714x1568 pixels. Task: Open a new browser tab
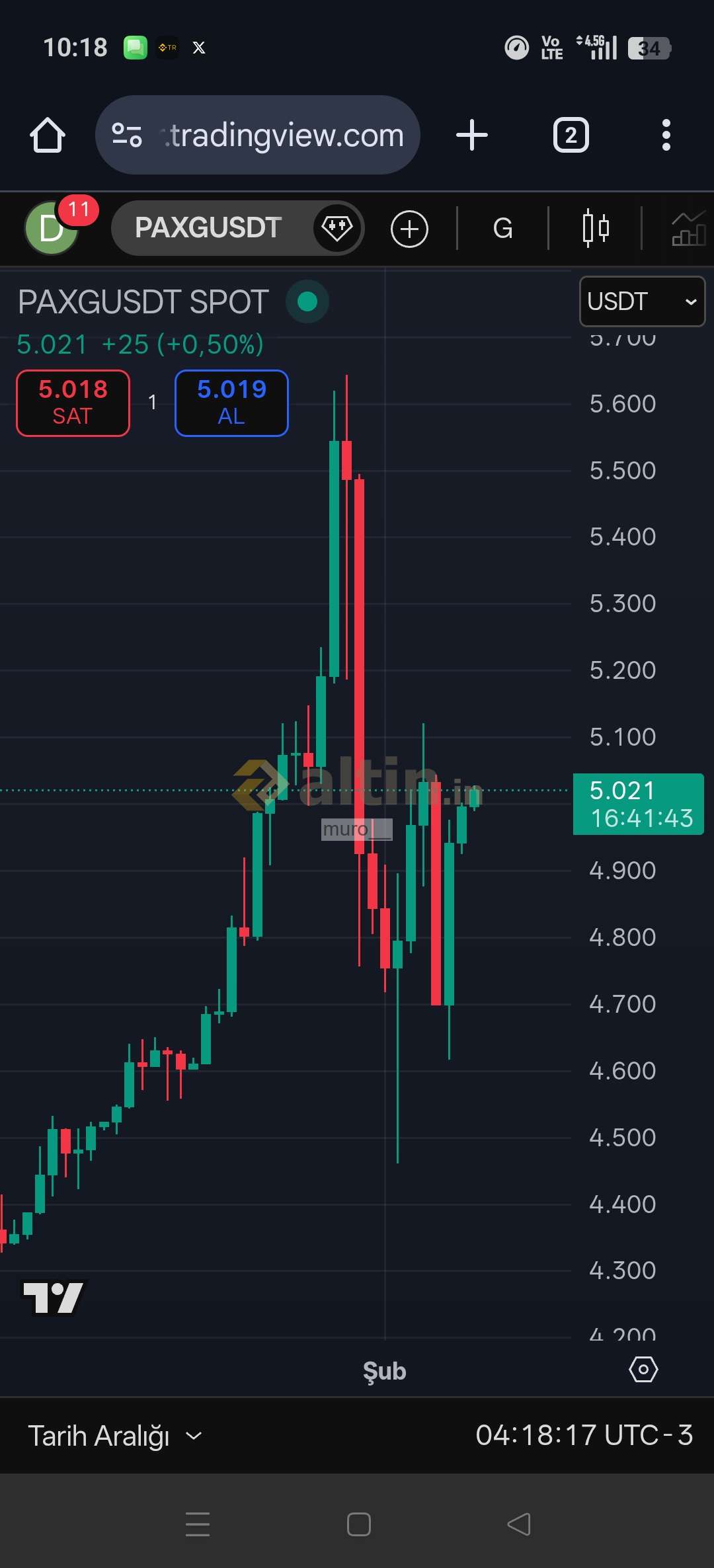472,136
